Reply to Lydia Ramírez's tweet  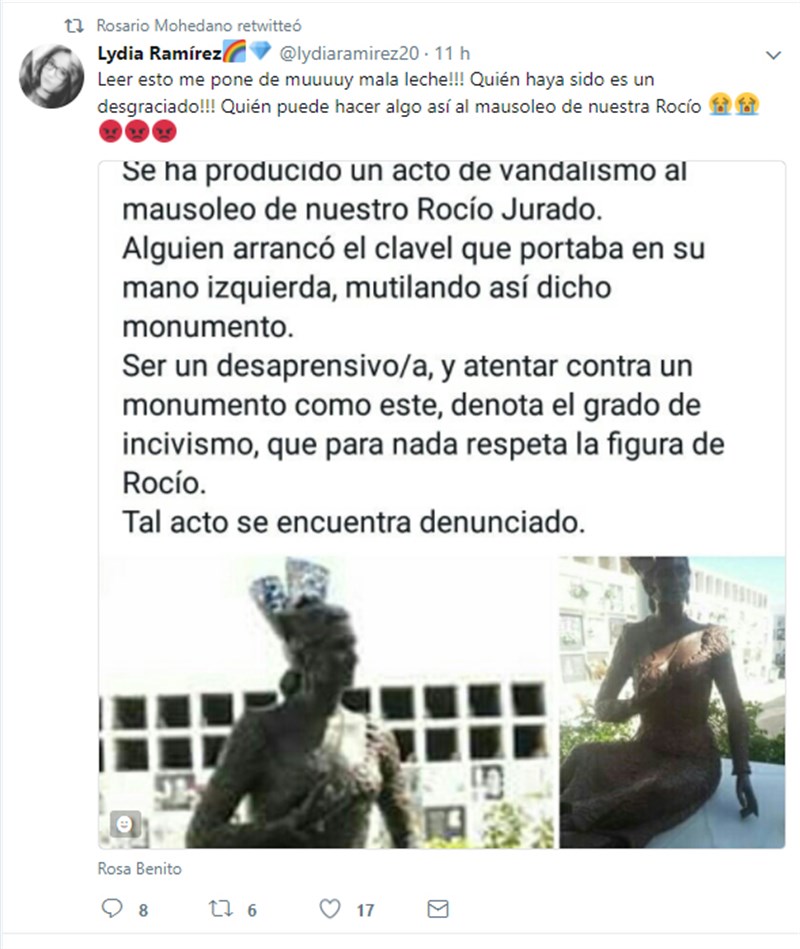[x=113, y=909]
